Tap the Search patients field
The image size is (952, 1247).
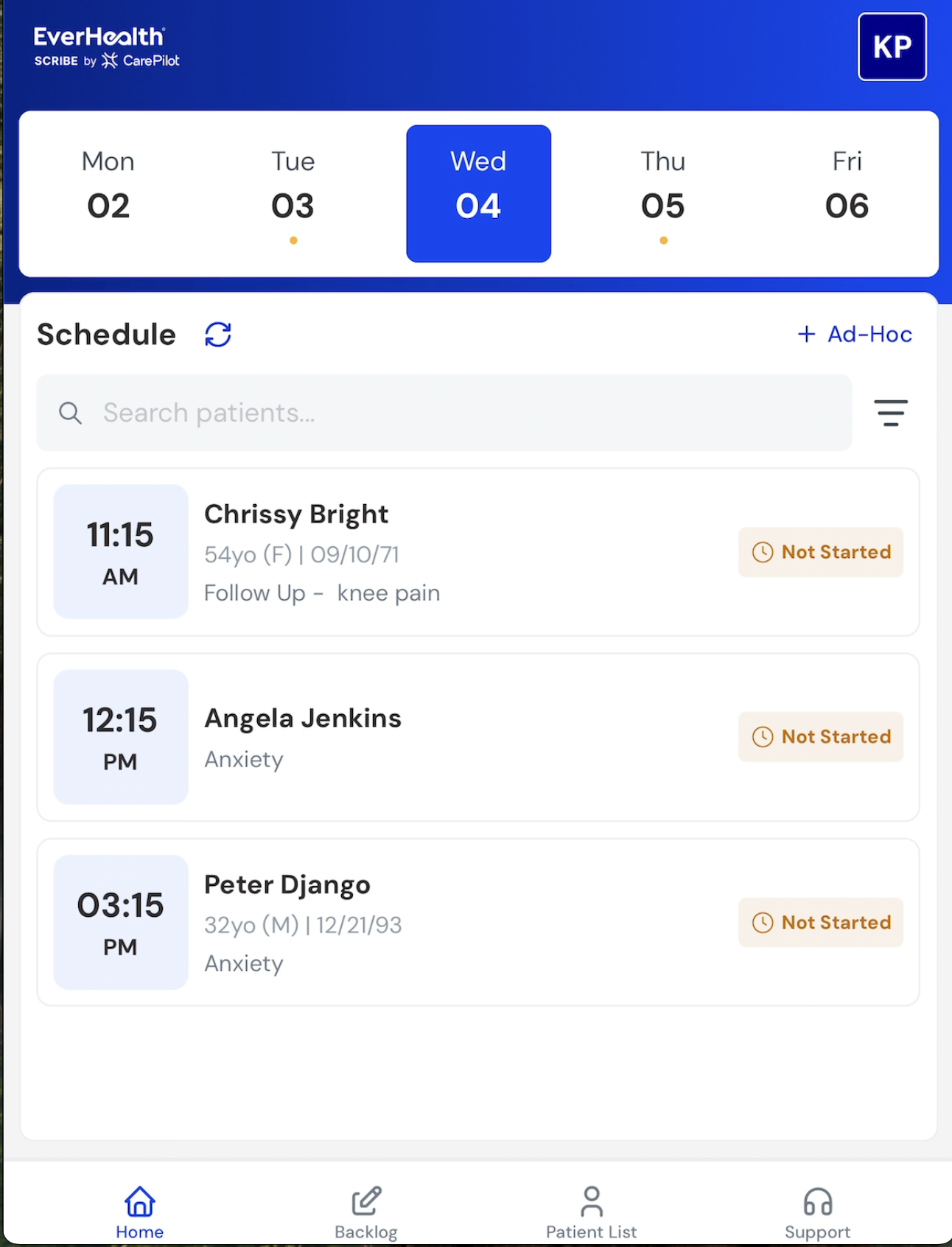click(444, 413)
